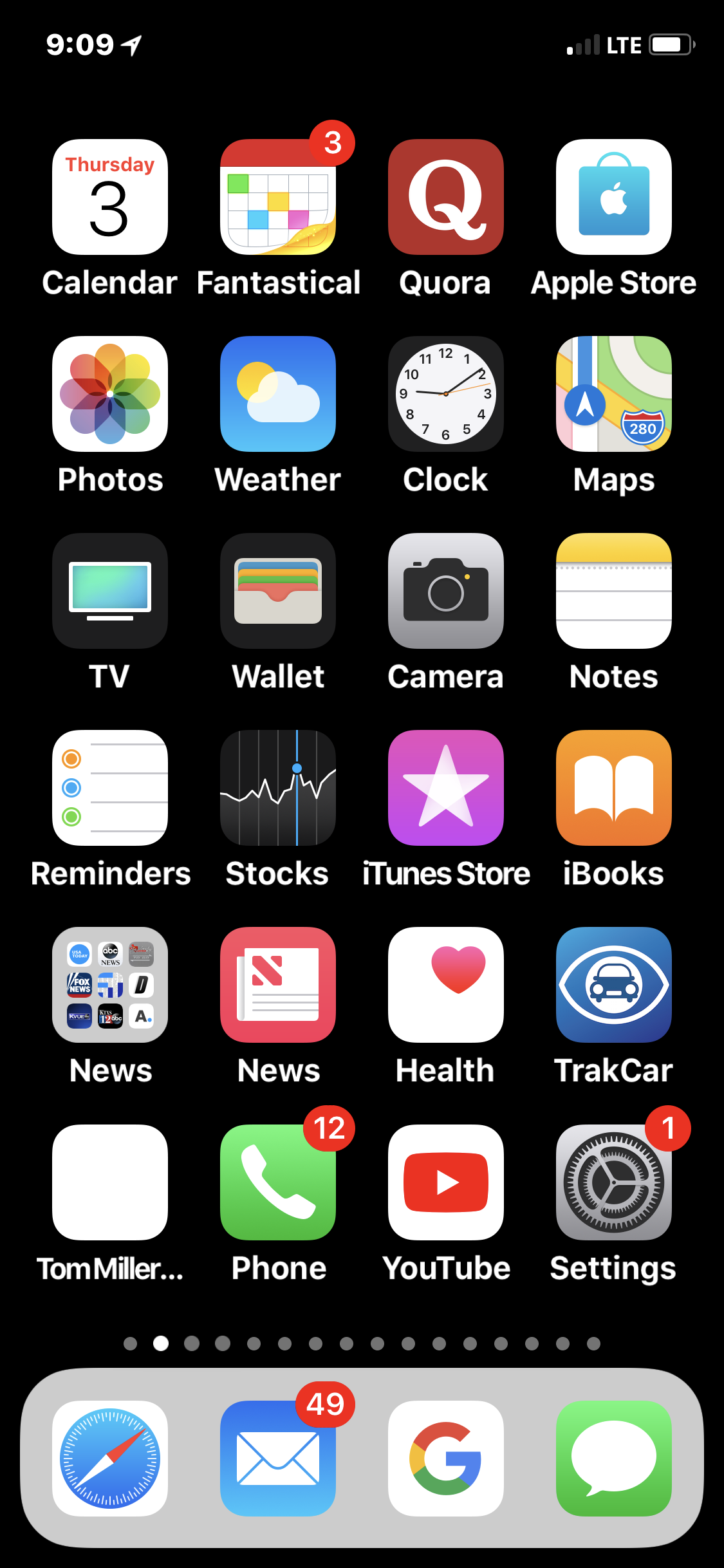The image size is (724, 1568).
Task: Open the Clock app
Action: pos(446,394)
